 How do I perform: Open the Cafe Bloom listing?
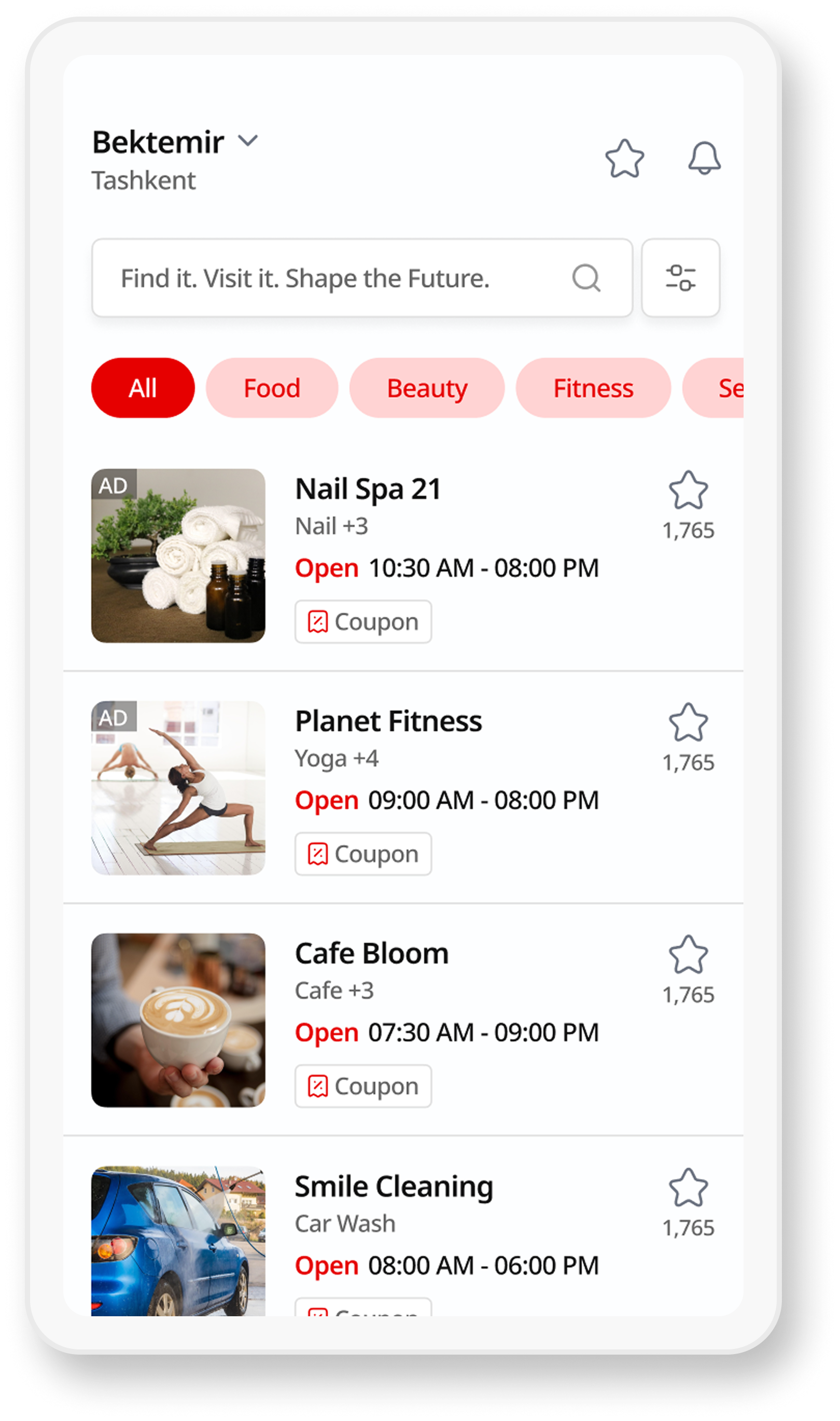371,954
